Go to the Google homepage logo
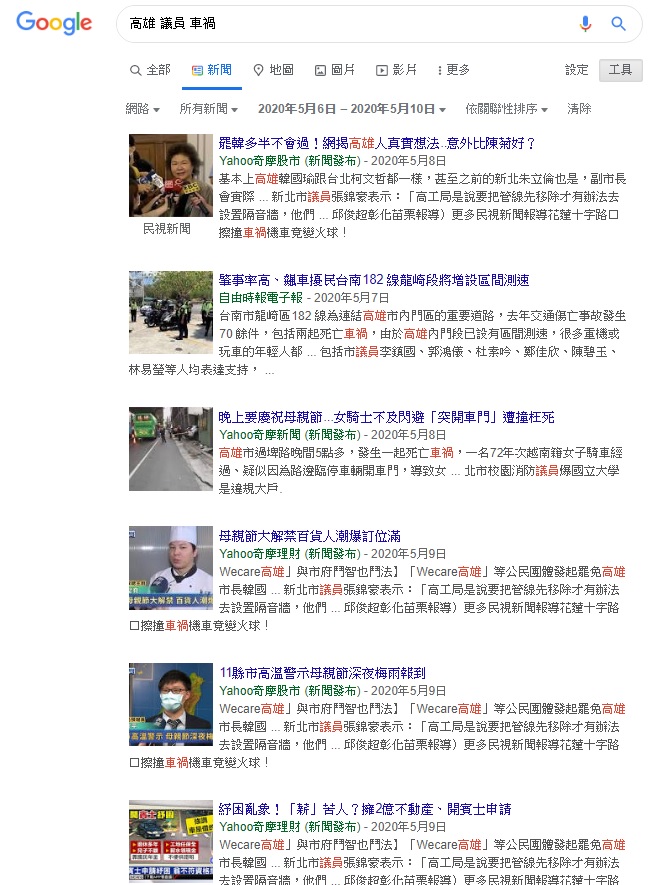Viewport: 661px width, 885px height. pos(54,23)
